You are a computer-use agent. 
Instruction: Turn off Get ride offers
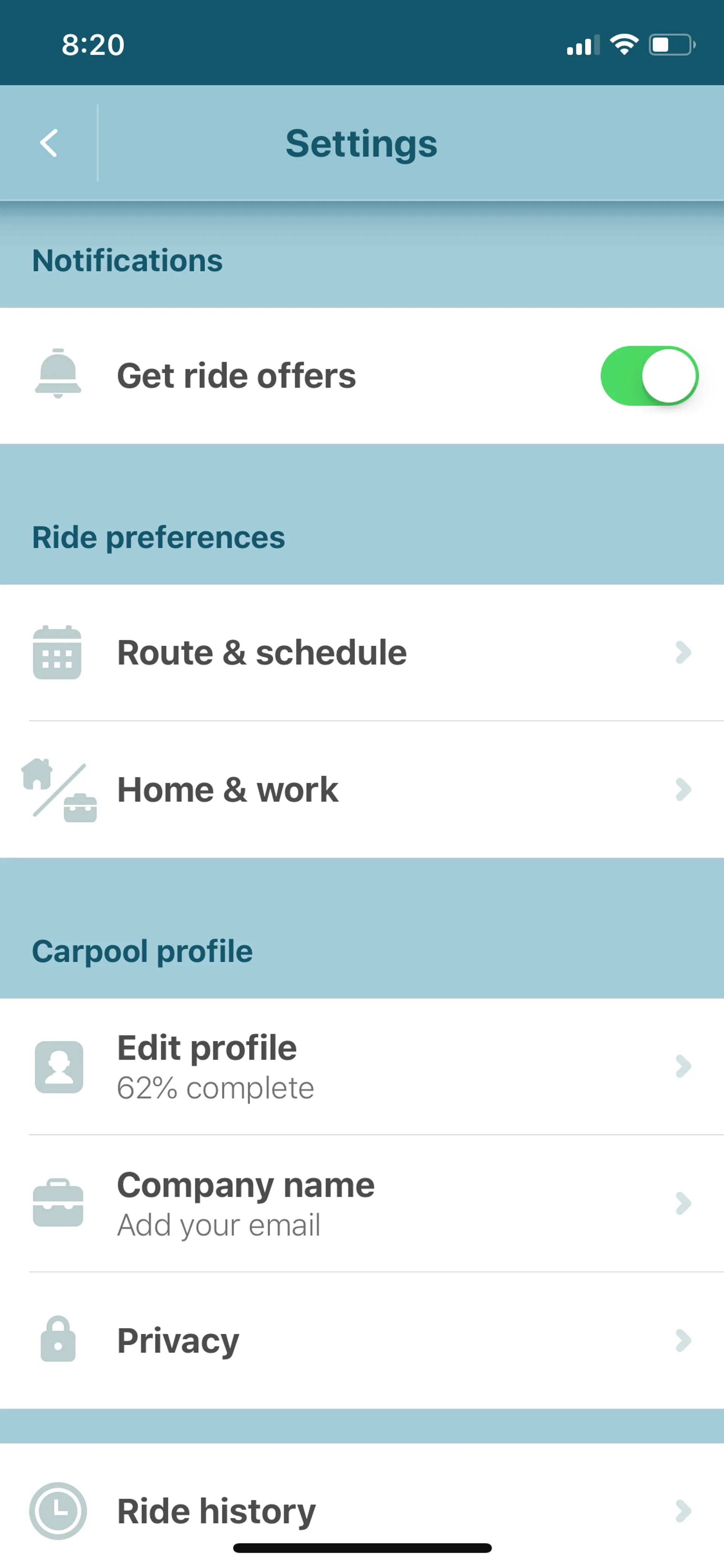649,376
